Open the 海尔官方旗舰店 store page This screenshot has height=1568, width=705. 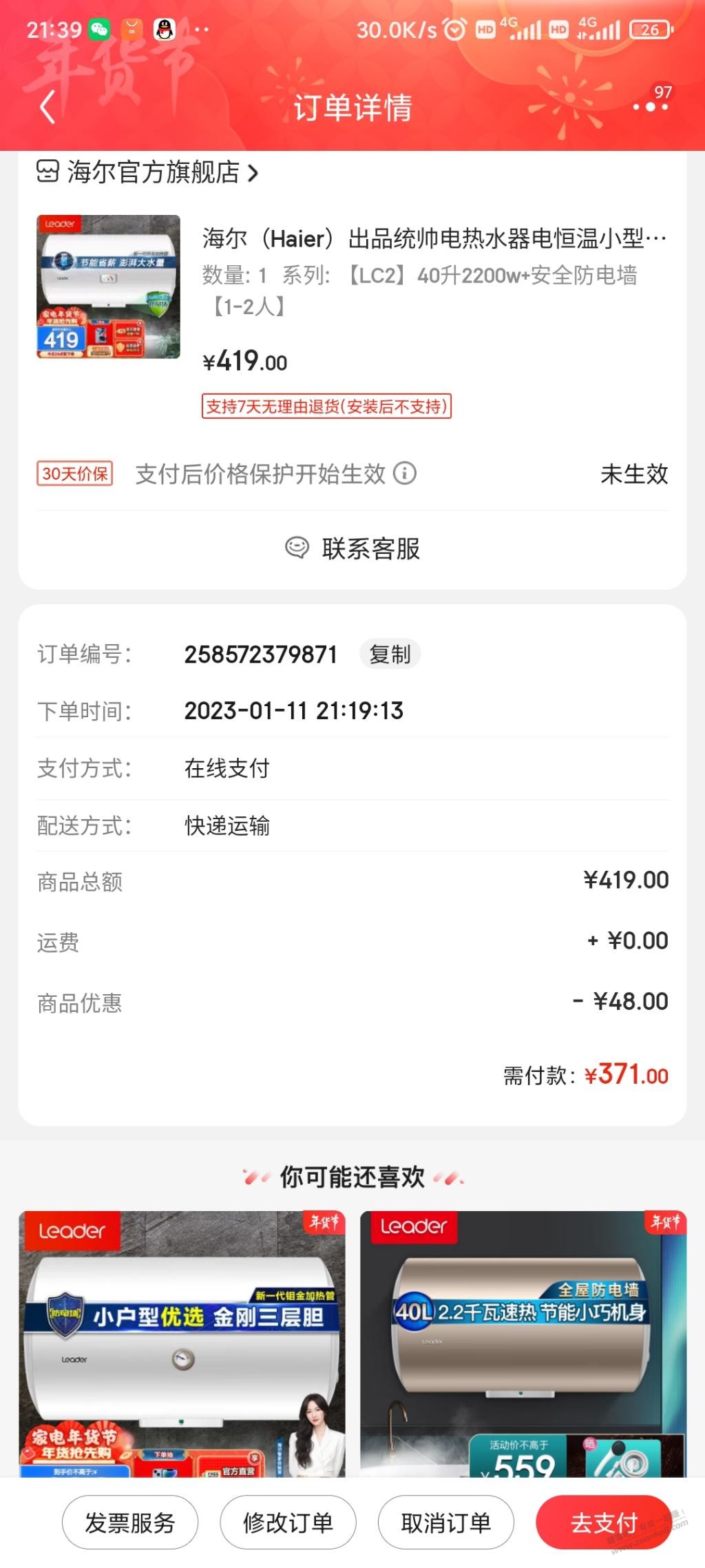tap(147, 172)
